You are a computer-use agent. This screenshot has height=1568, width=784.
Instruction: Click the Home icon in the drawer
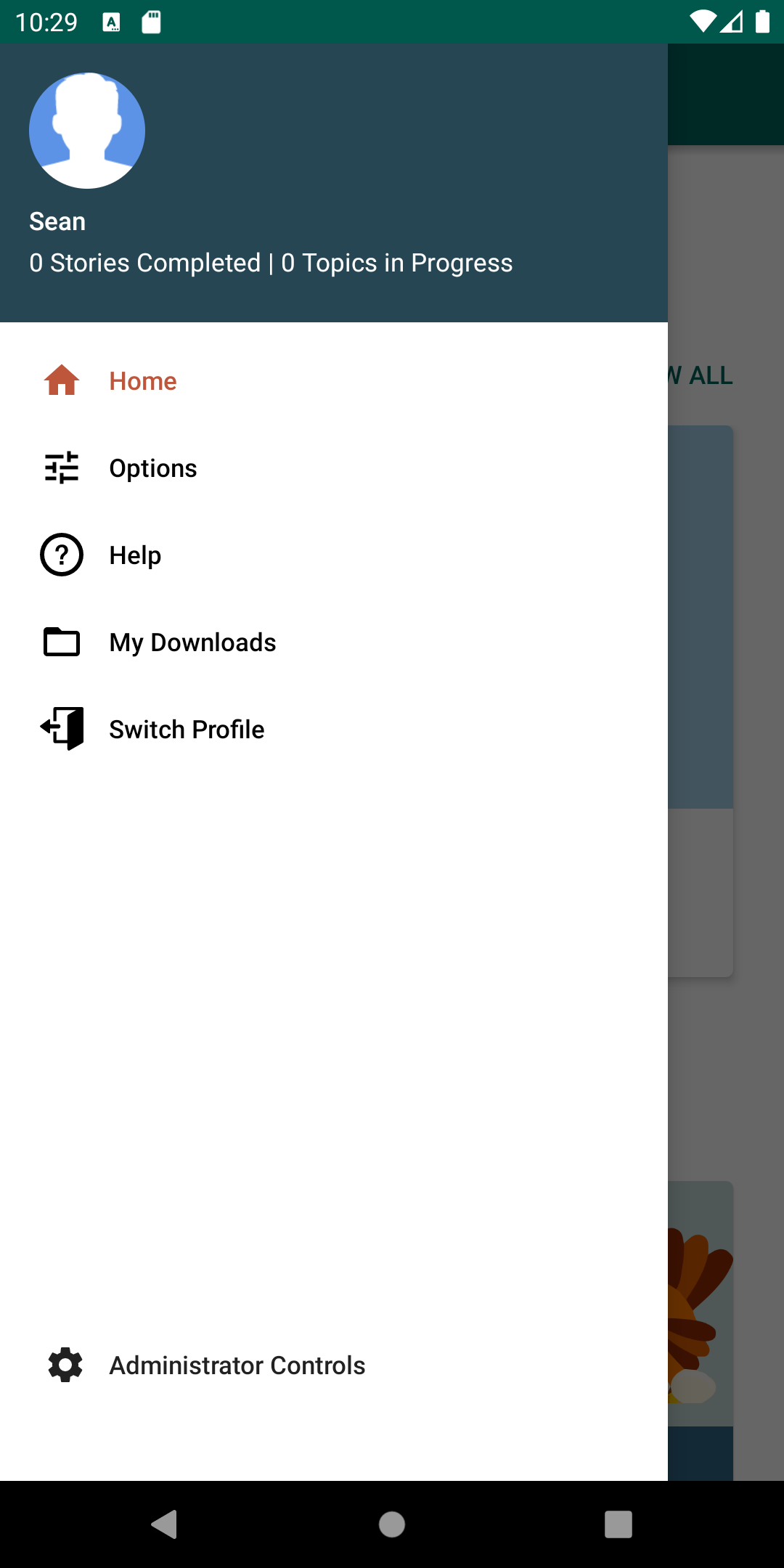[x=62, y=380]
